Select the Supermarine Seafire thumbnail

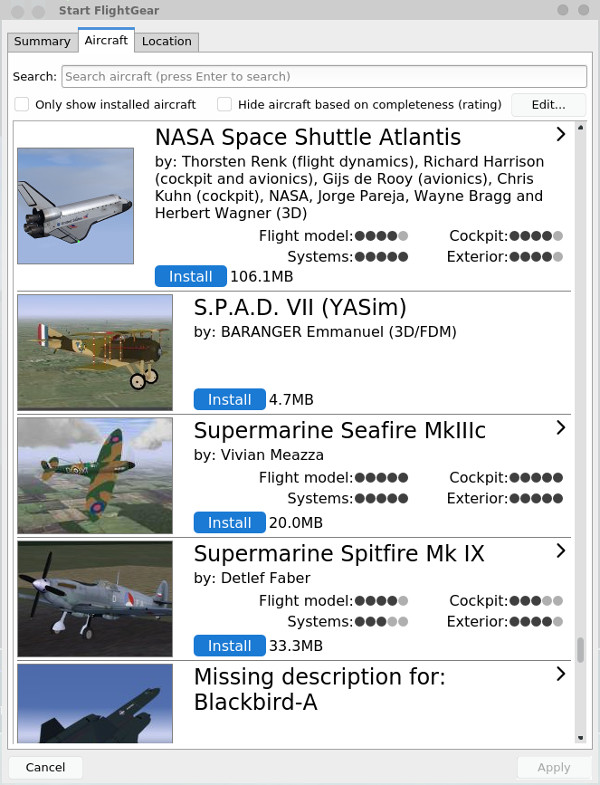point(95,475)
